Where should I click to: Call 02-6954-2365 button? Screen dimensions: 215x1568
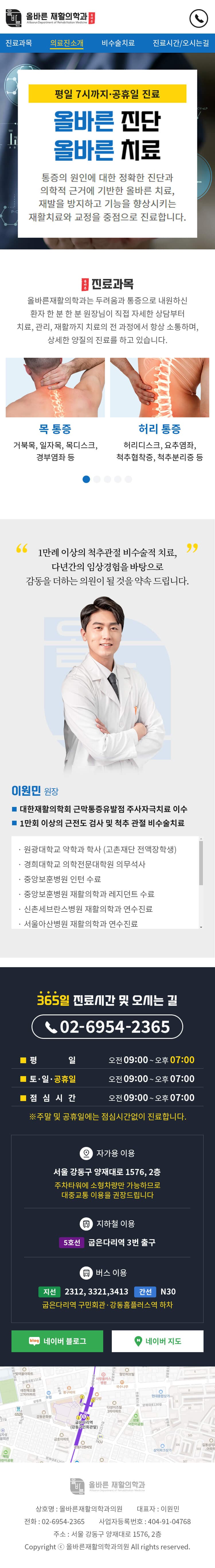point(107,1027)
